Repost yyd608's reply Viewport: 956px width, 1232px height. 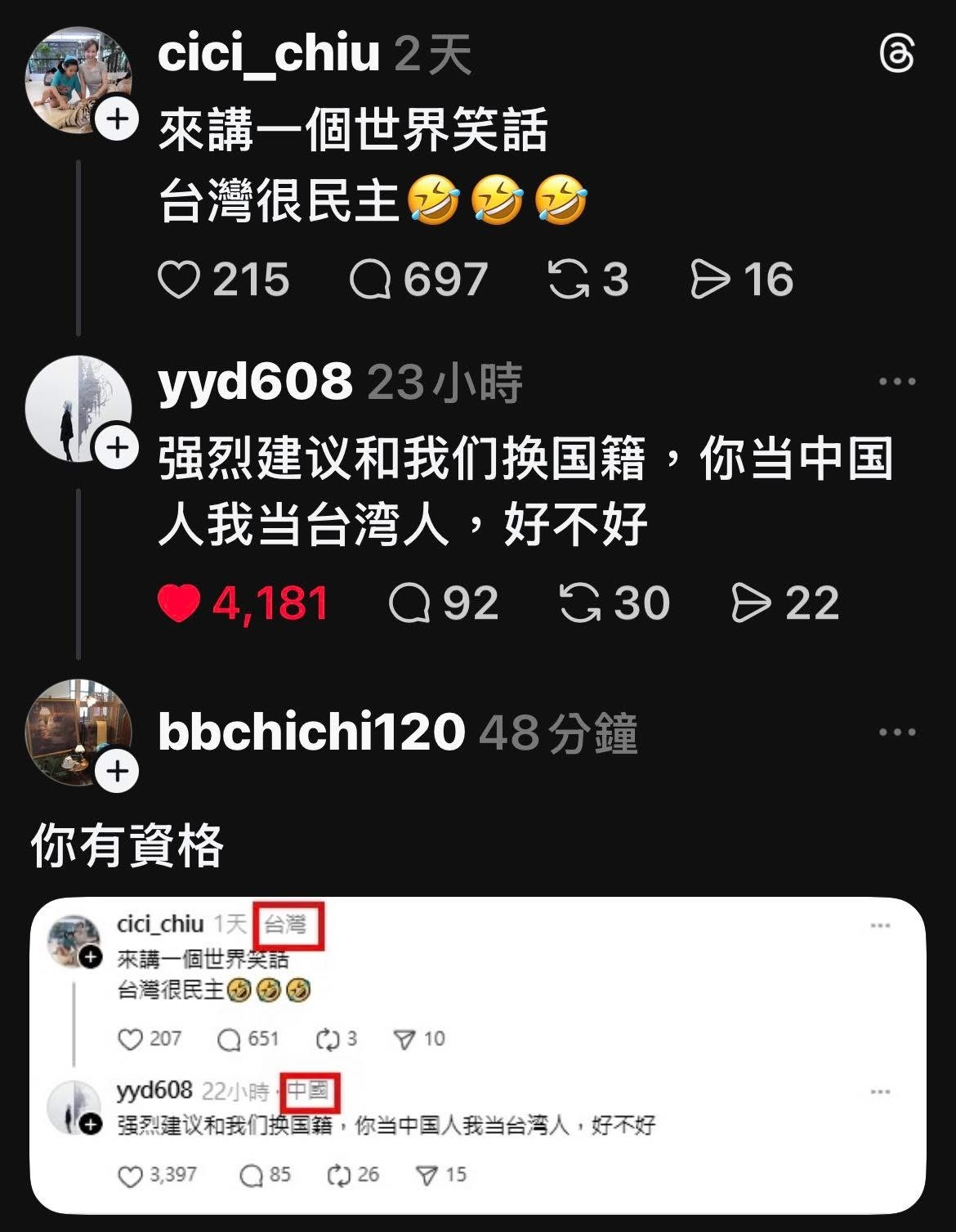[x=579, y=603]
